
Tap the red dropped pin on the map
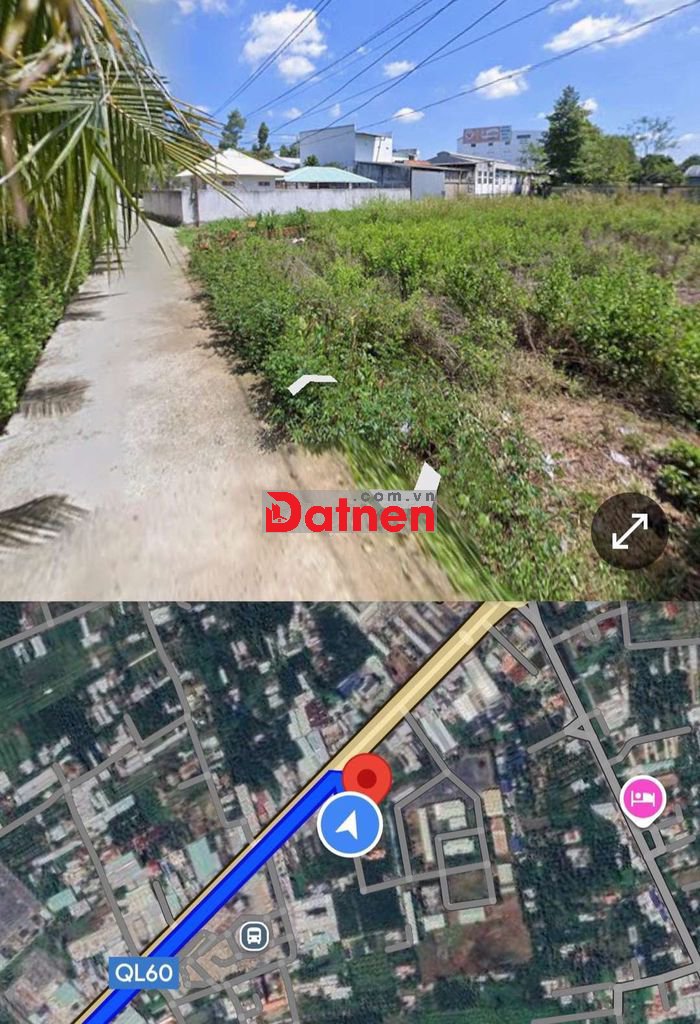(x=367, y=779)
